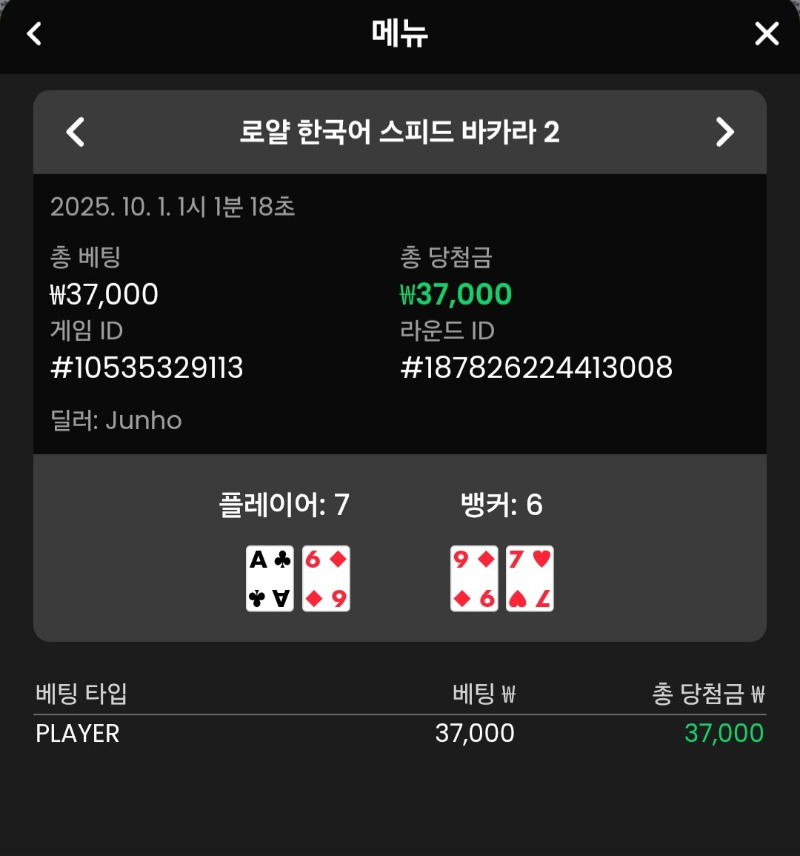Show the next game round record
Image resolution: width=800 pixels, height=856 pixels.
[725, 132]
